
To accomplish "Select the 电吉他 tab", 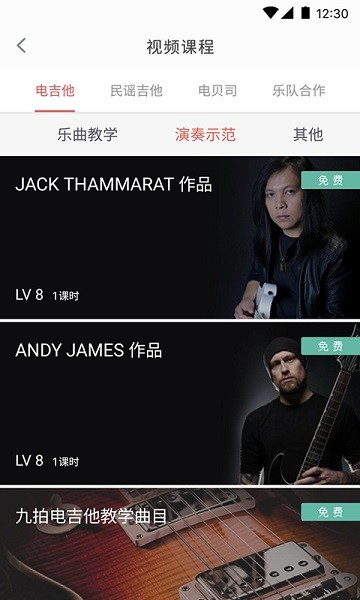I will click(55, 91).
